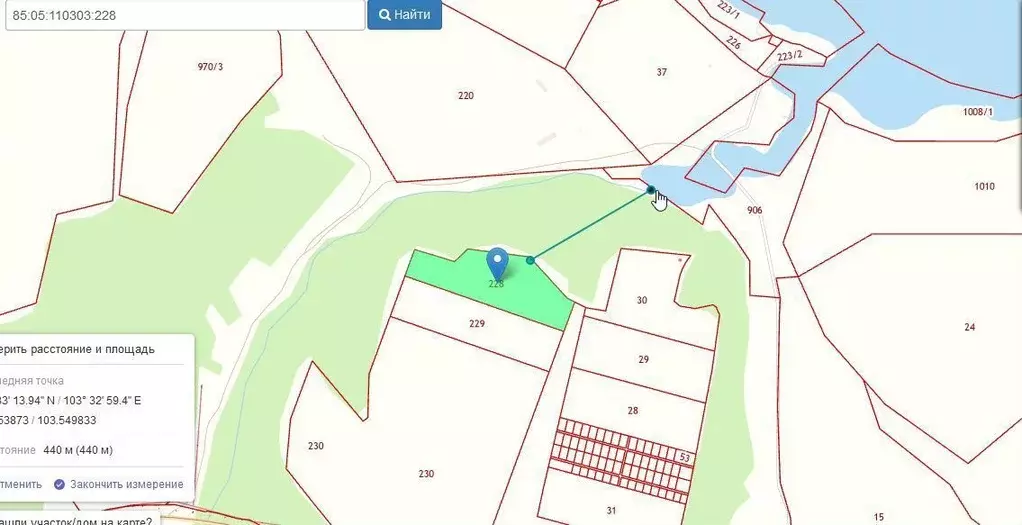Image resolution: width=1022 pixels, height=525 pixels.
Task: Tap the blue pin on parcel 228
Action: pos(497,263)
